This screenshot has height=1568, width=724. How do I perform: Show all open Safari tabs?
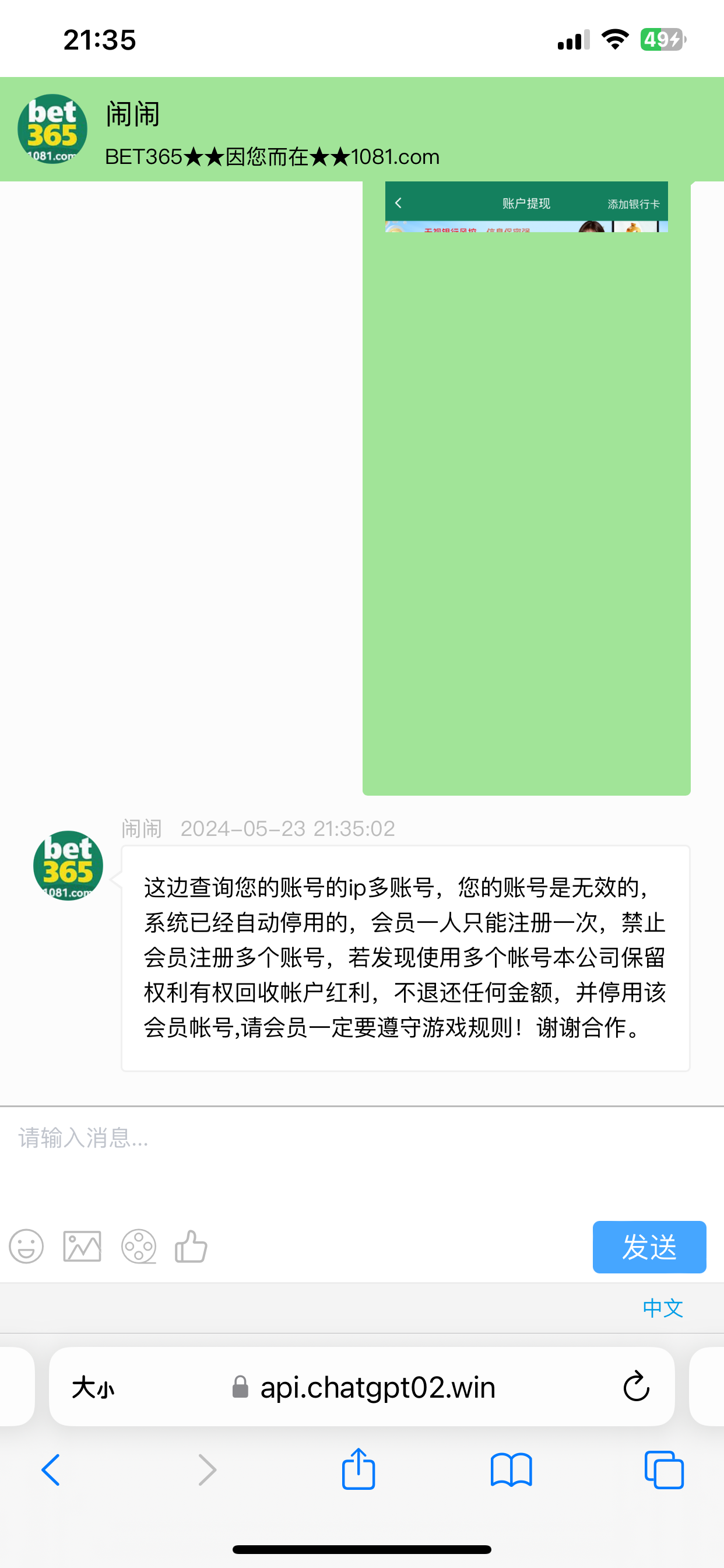click(664, 1470)
